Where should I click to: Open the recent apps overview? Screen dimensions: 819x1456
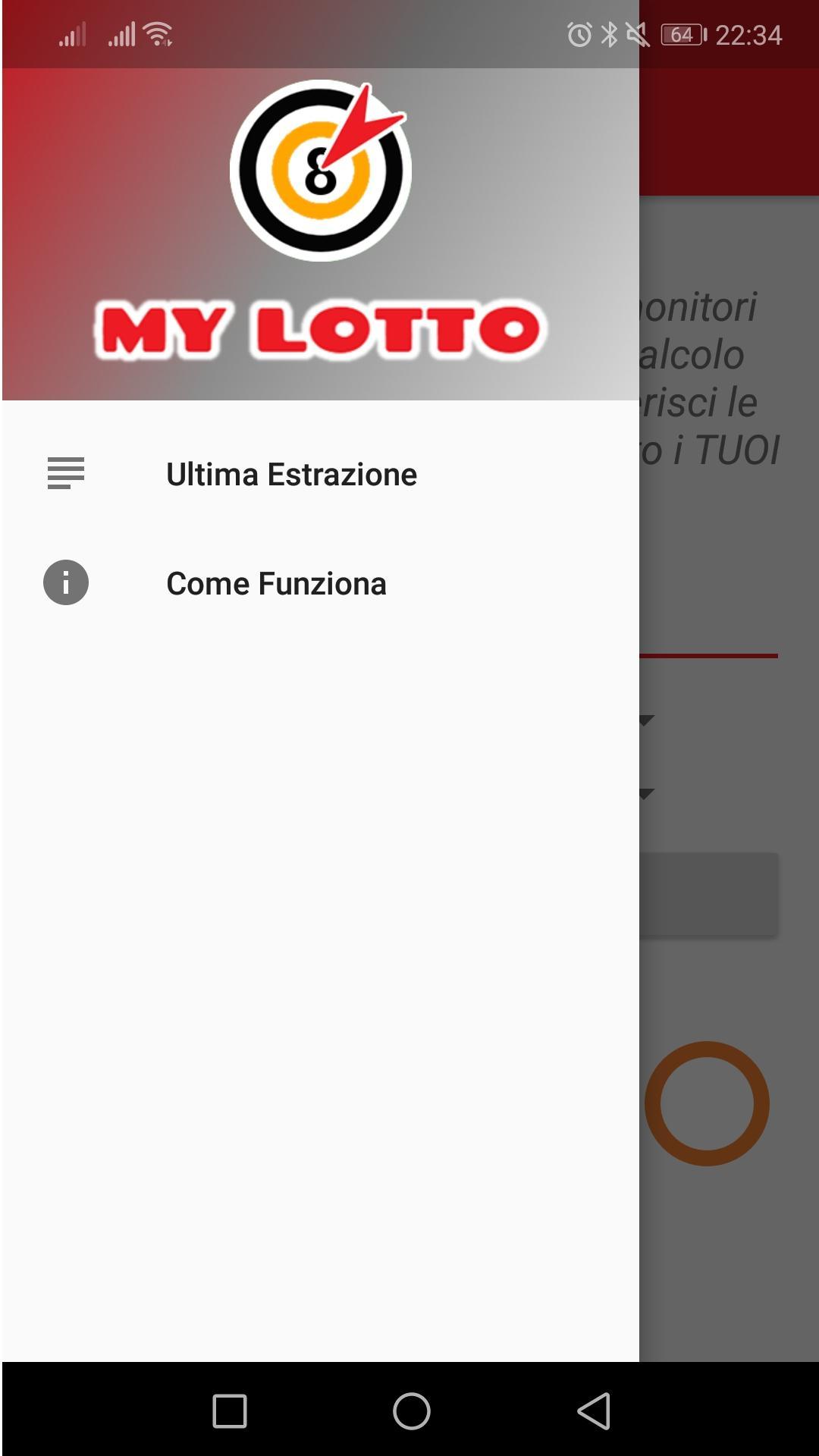tap(230, 1411)
